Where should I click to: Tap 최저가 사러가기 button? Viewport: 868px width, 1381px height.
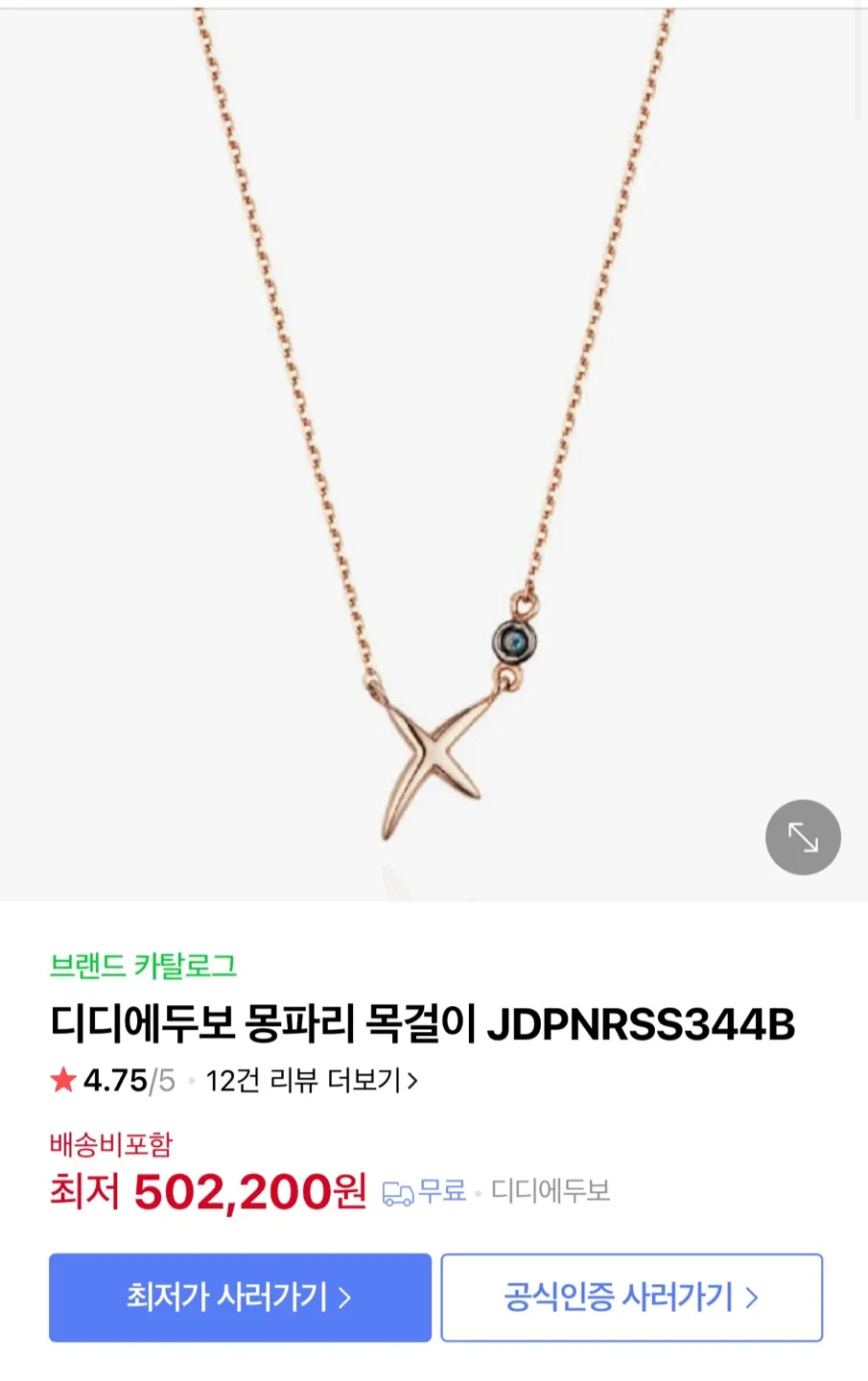point(240,1297)
